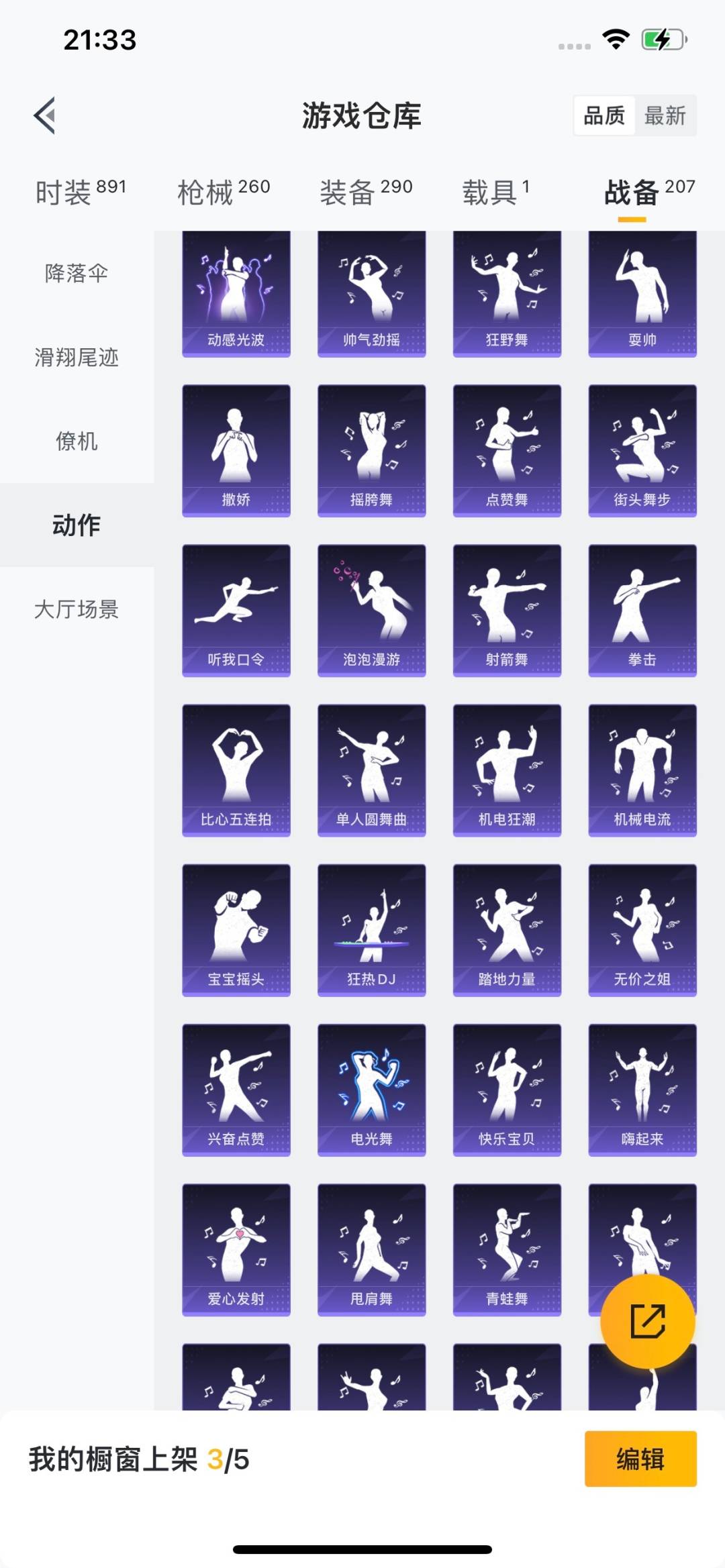Select 滑翔尾迹 in the side menu

[x=77, y=357]
